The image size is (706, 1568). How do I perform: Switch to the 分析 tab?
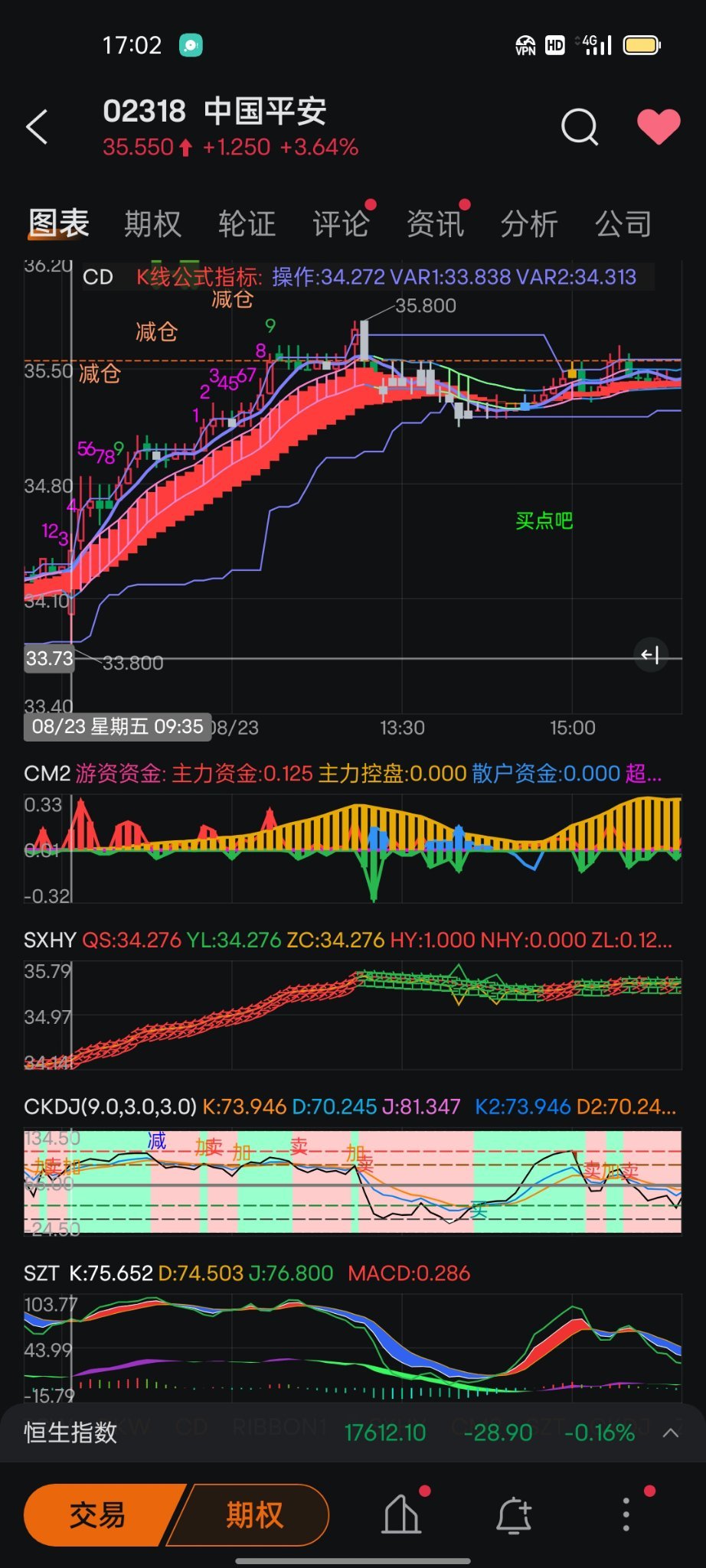click(x=528, y=223)
